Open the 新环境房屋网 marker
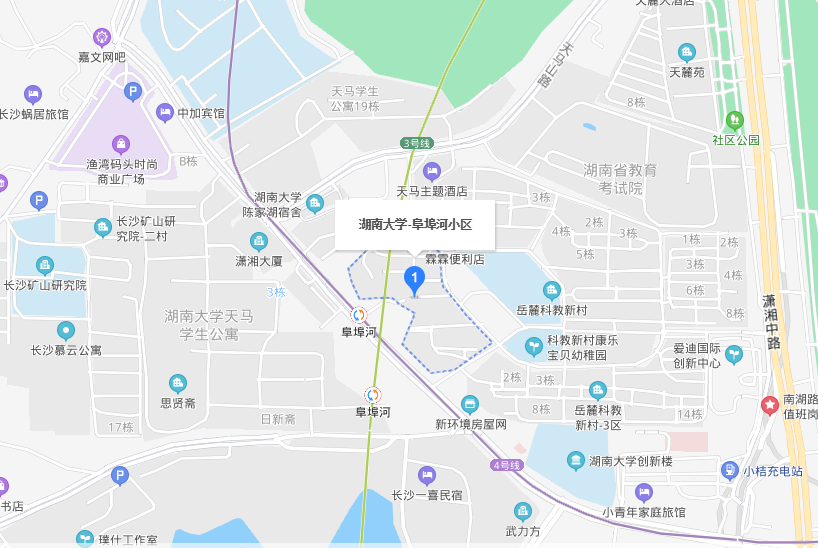 tap(471, 405)
